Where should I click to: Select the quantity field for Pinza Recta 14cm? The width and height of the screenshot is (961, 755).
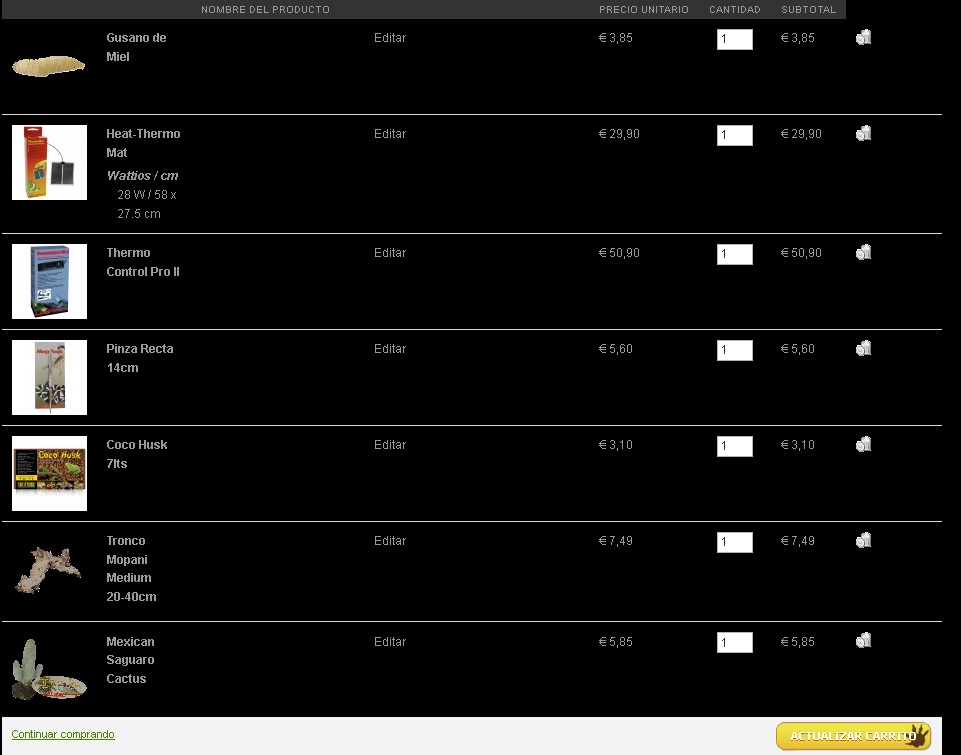click(734, 350)
